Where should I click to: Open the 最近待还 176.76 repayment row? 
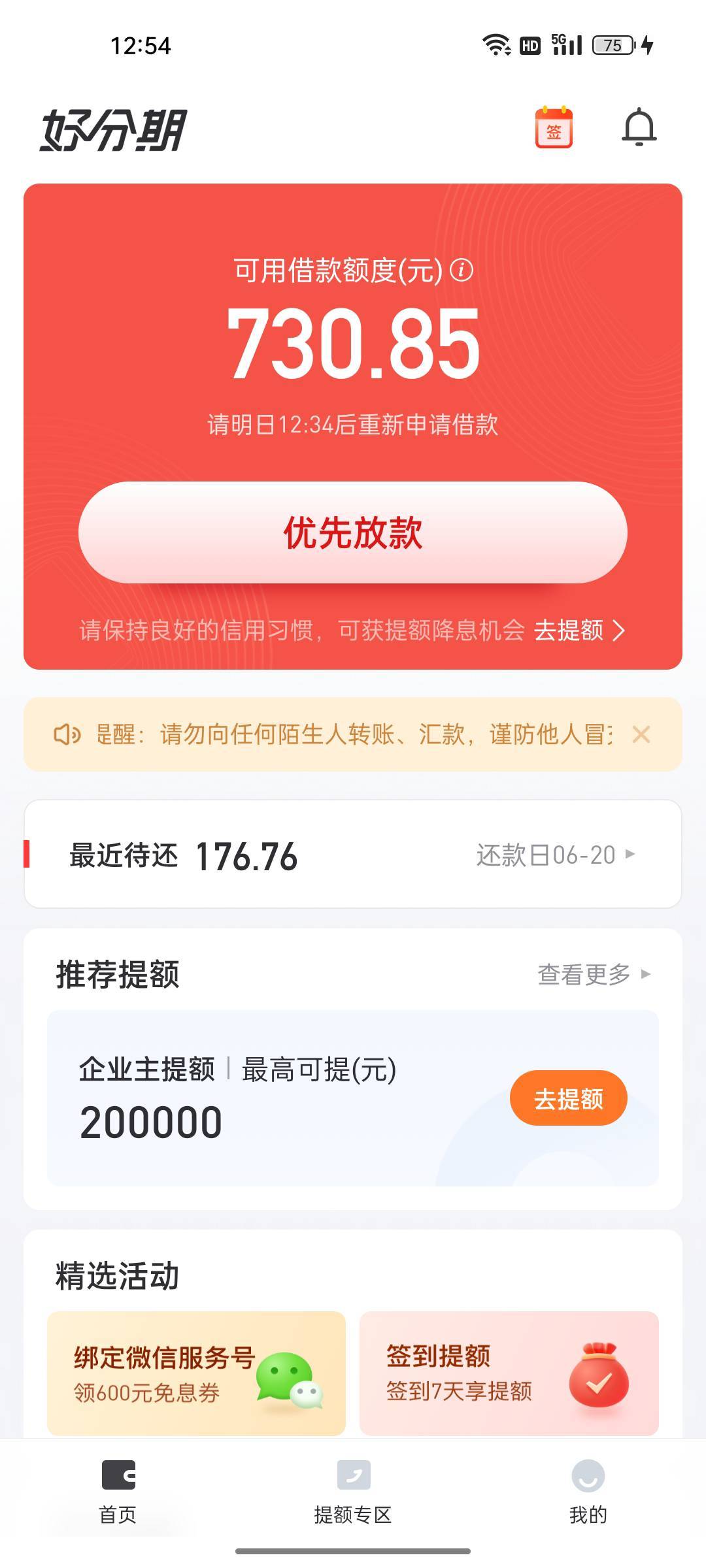353,854
